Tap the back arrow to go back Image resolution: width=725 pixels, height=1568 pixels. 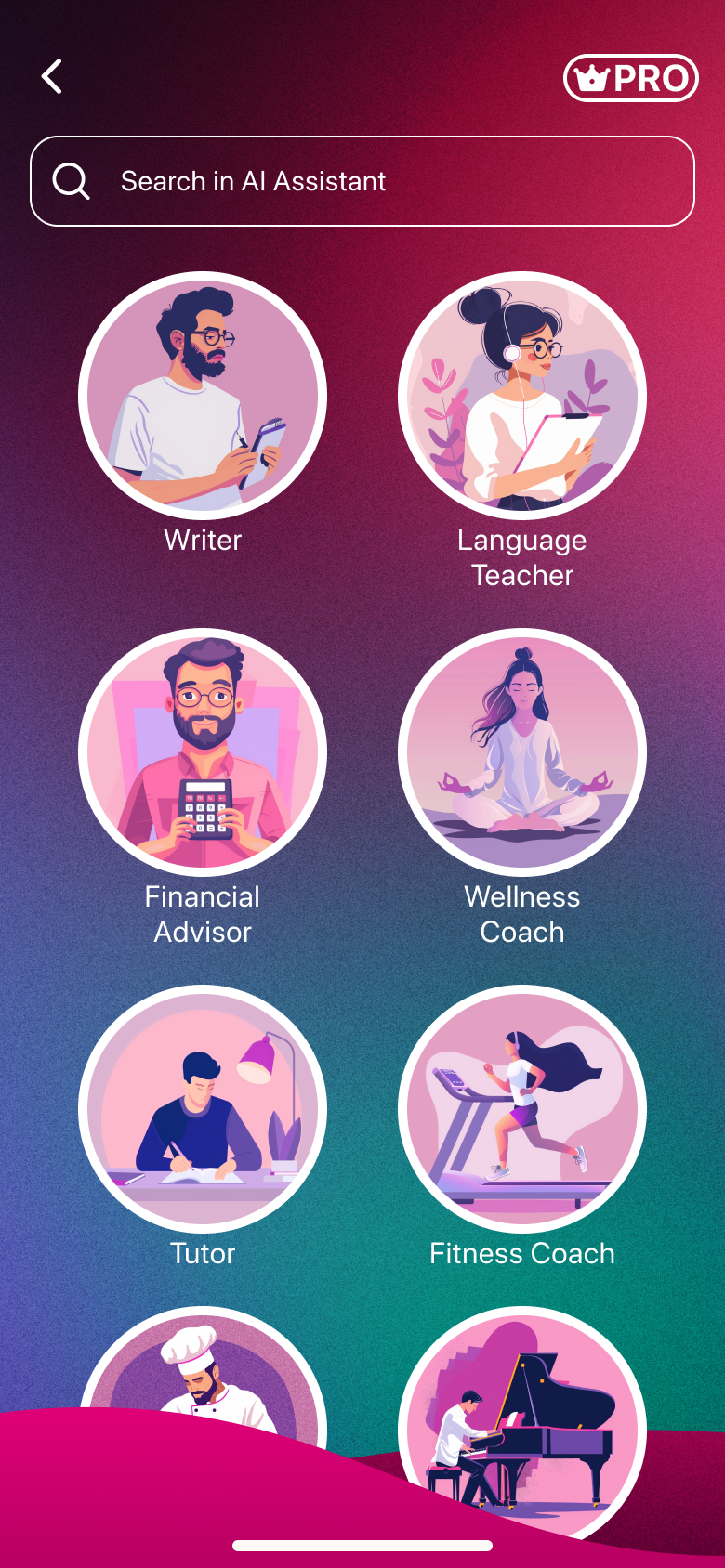tap(51, 76)
